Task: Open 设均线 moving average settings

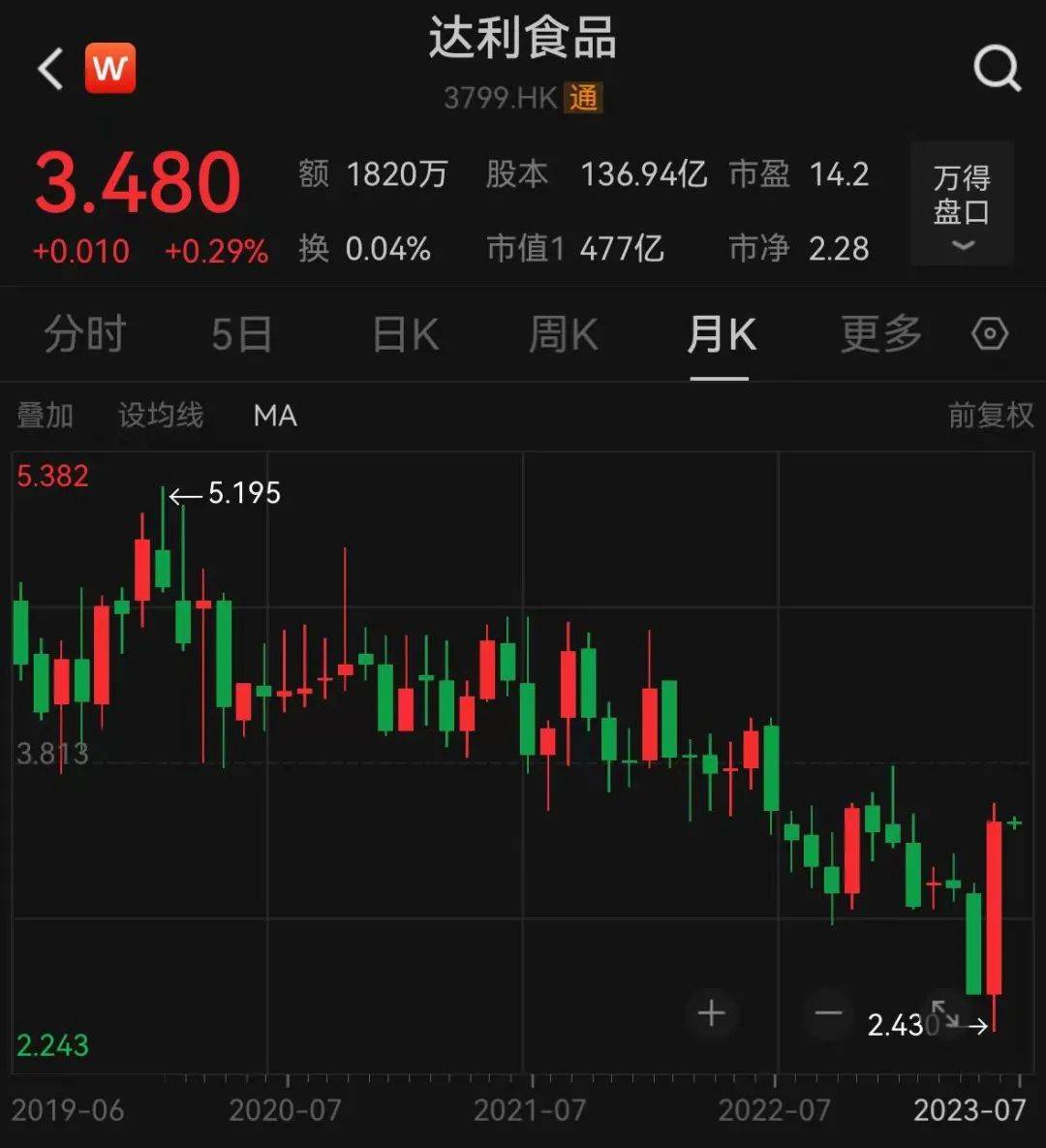Action: tap(161, 416)
